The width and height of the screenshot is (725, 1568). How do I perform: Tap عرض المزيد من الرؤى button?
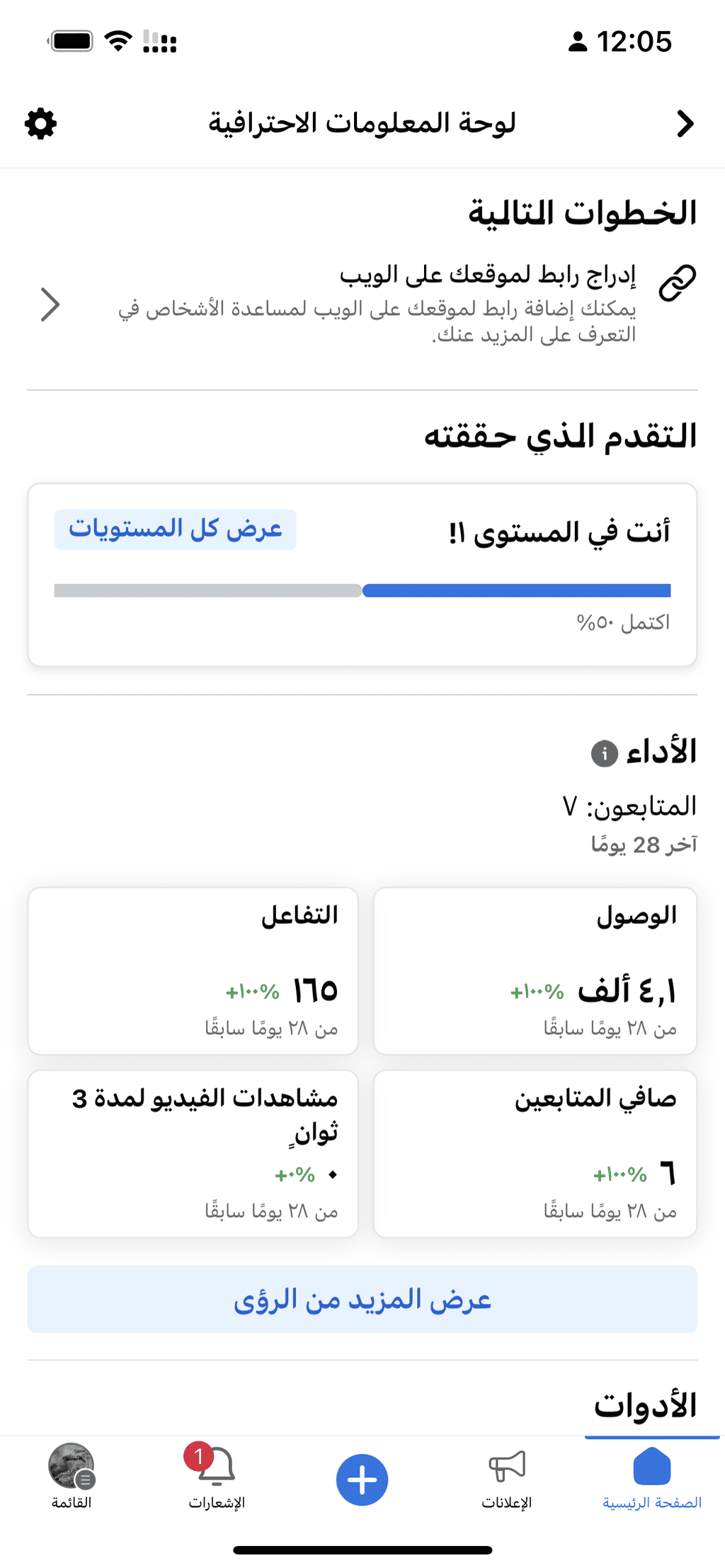[362, 1300]
